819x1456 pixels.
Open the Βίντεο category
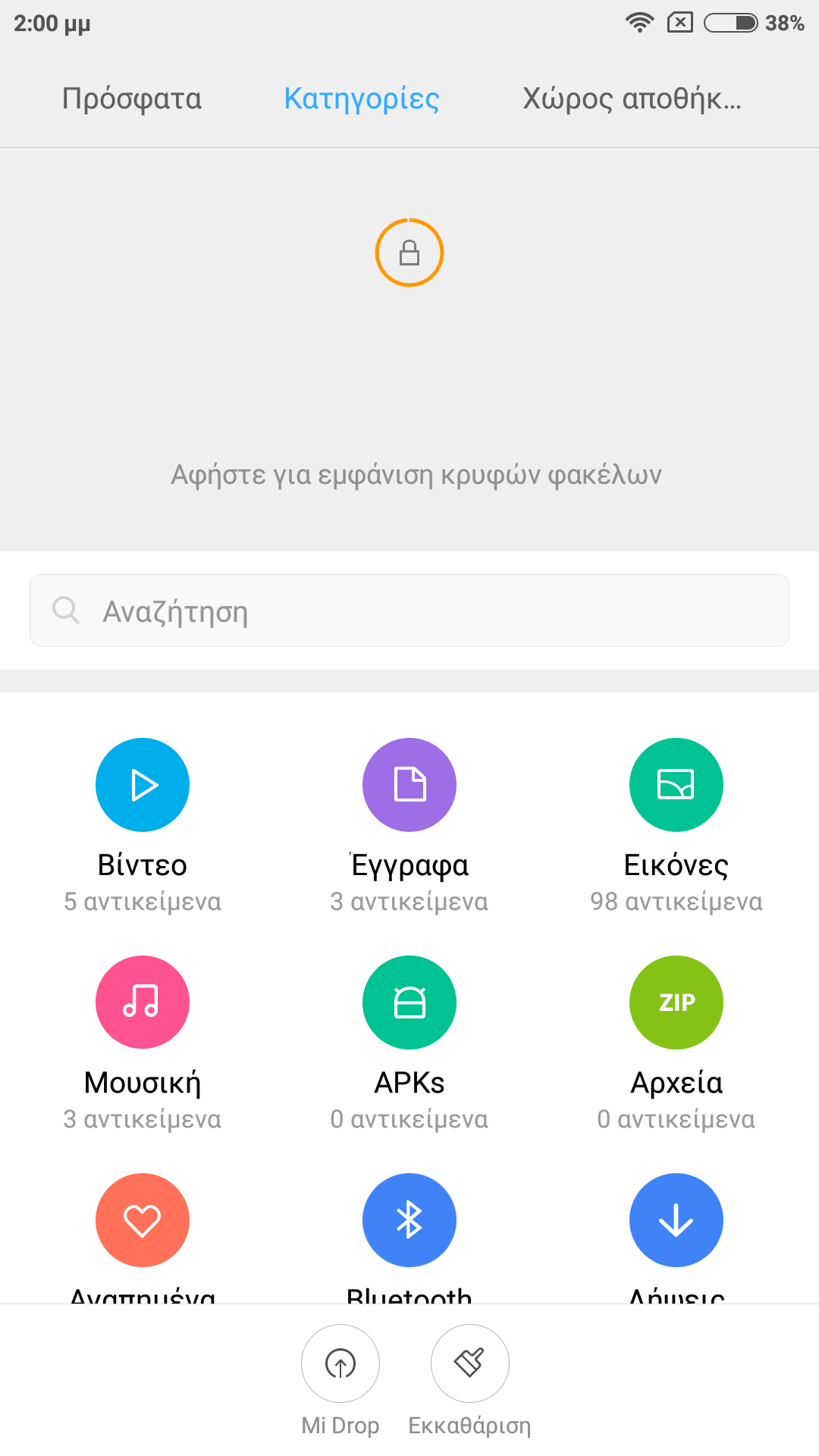[x=143, y=785]
